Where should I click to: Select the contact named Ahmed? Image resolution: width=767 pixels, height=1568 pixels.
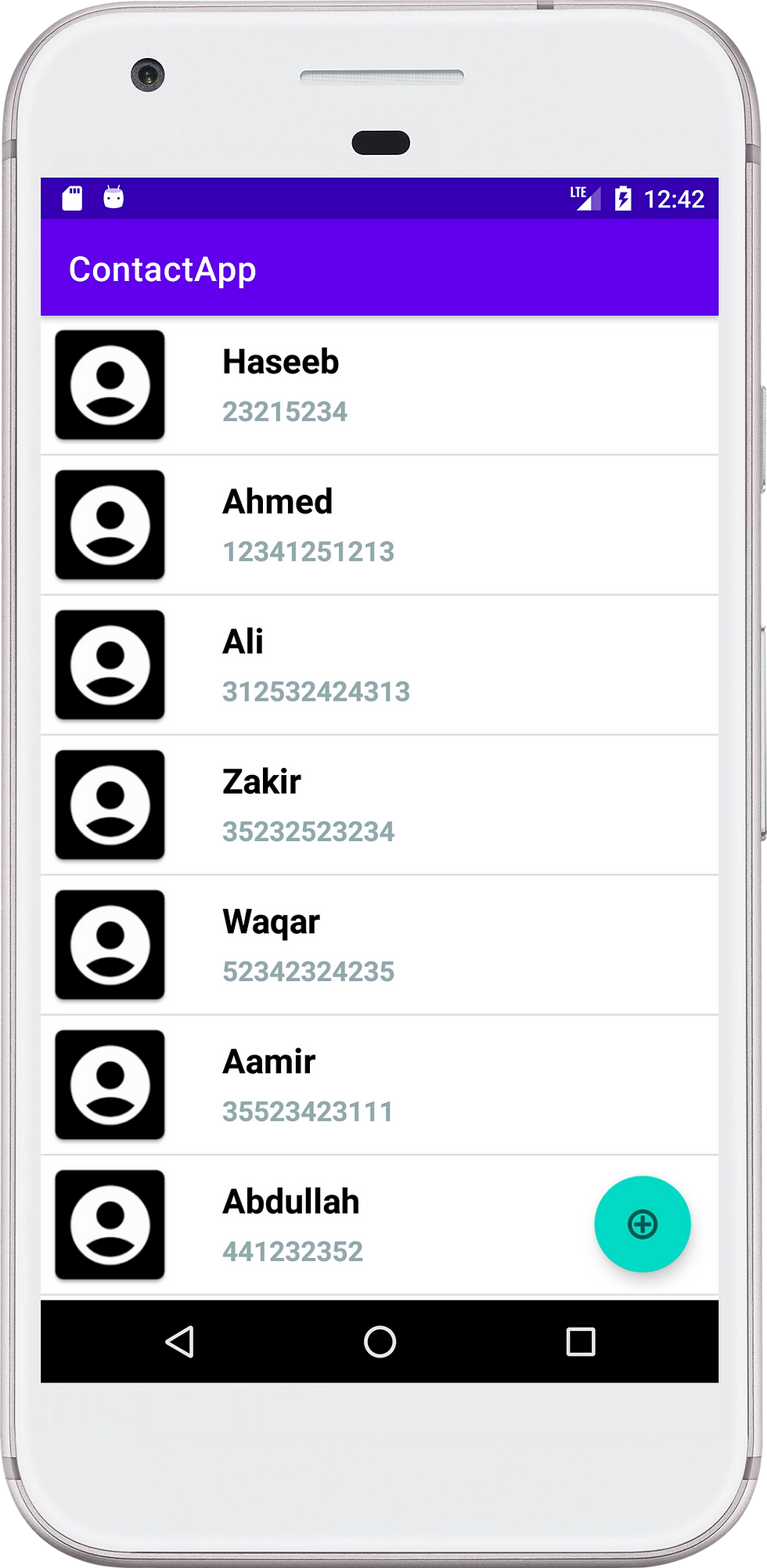pos(380,524)
